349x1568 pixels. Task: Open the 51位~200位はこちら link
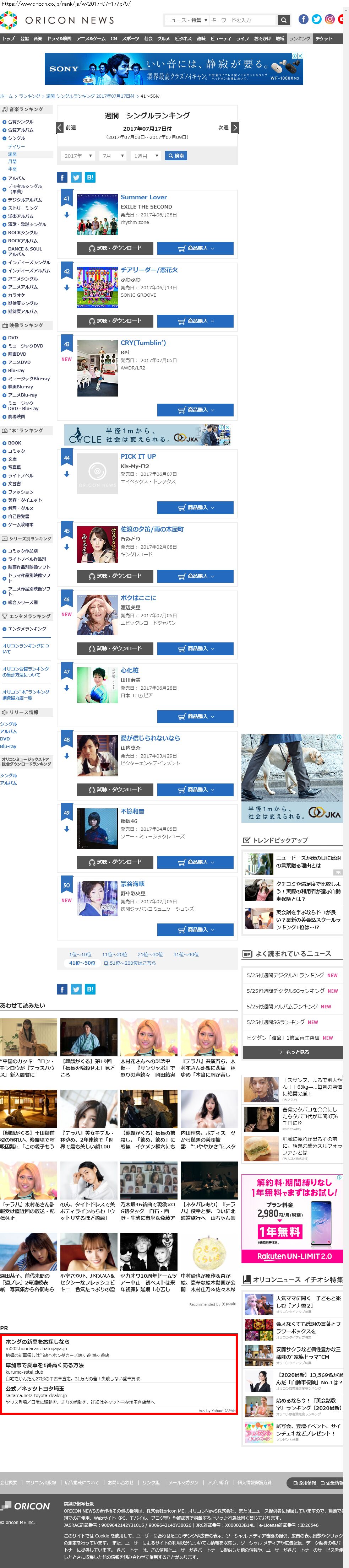tap(130, 963)
